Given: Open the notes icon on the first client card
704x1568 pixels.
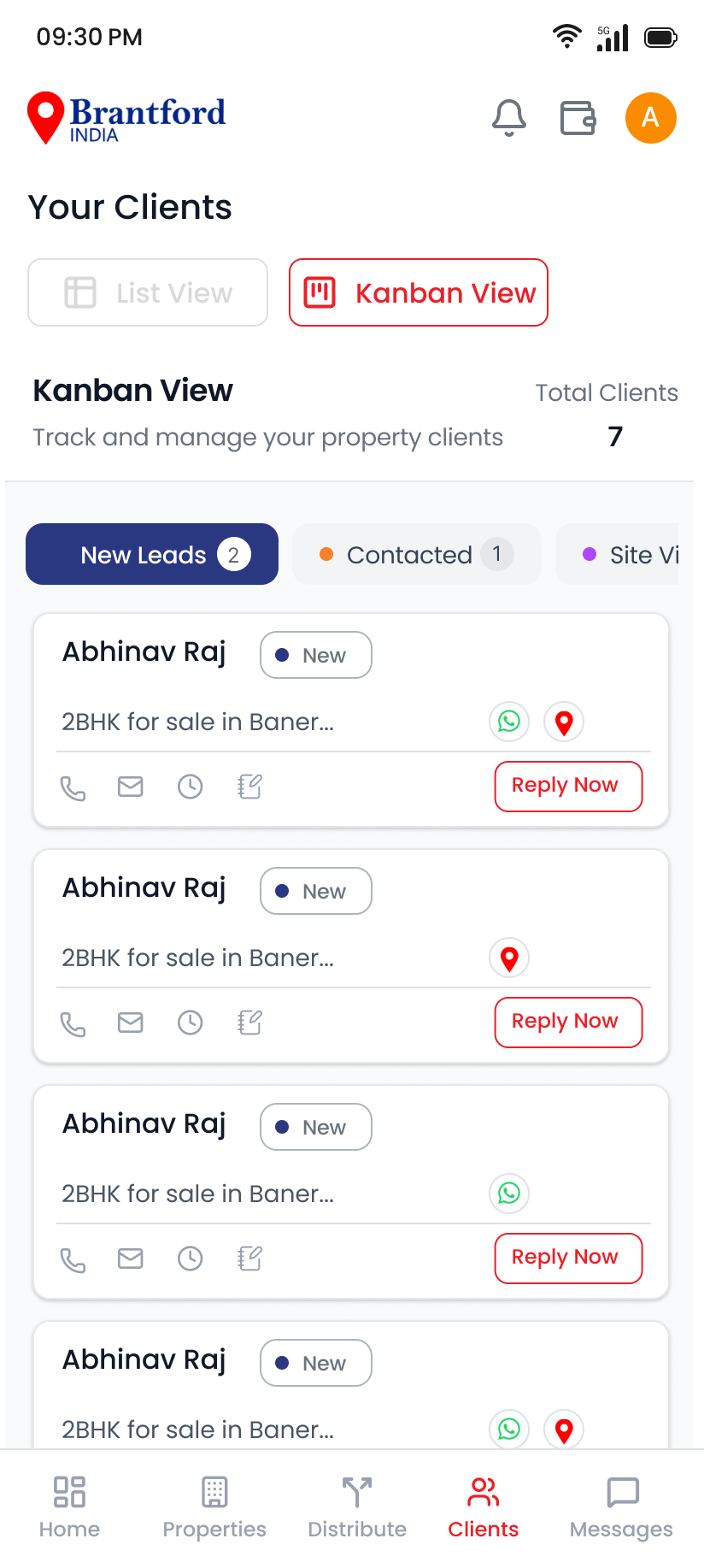Looking at the screenshot, I should coord(249,787).
